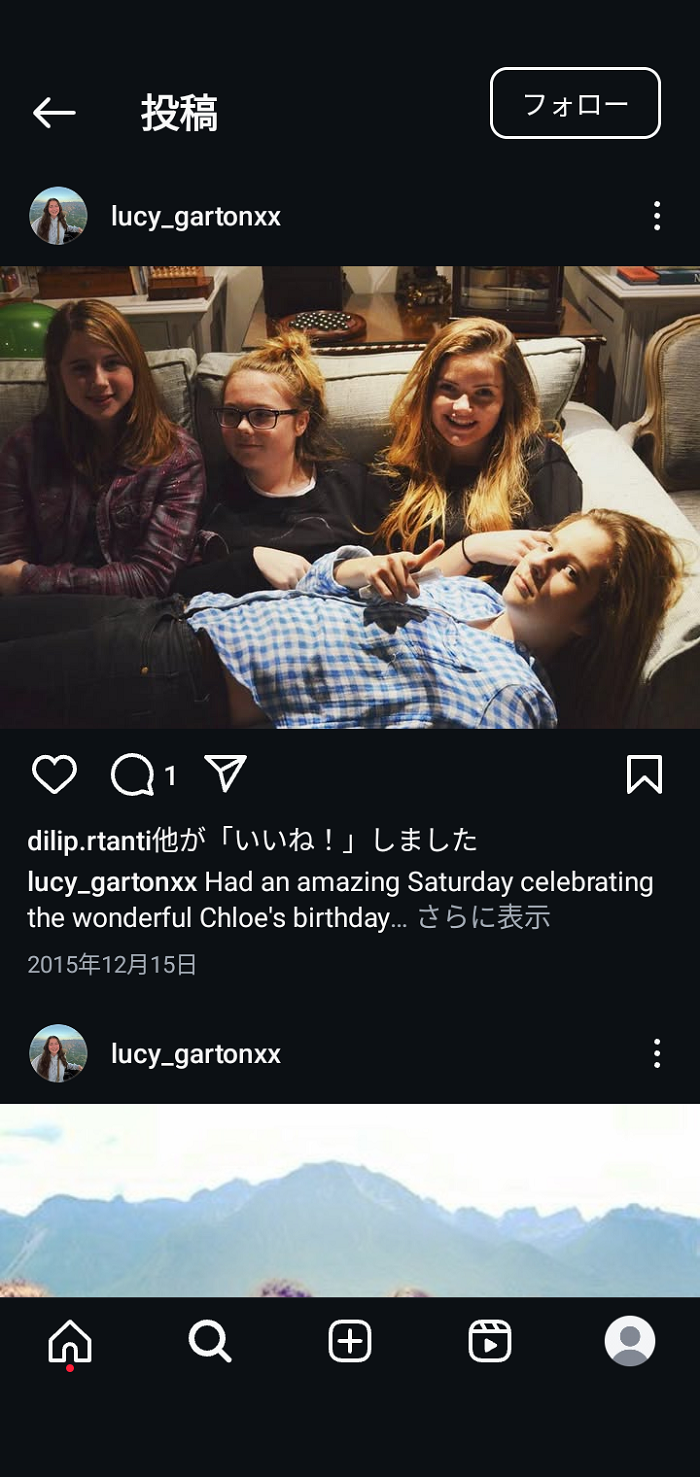Image resolution: width=700 pixels, height=1477 pixels.
Task: Tap the フォロー button
Action: click(x=575, y=103)
